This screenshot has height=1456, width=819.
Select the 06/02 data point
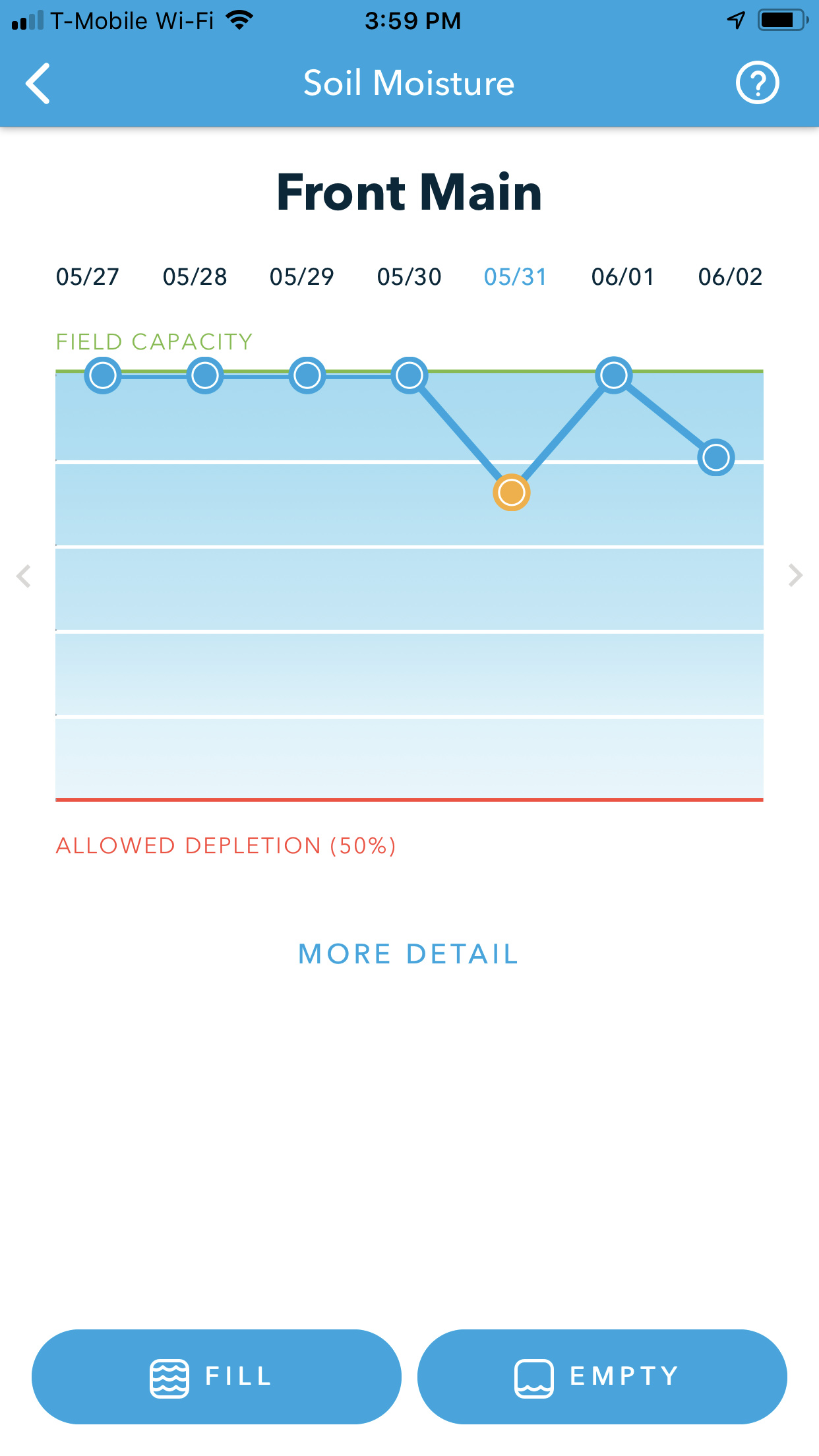(716, 457)
